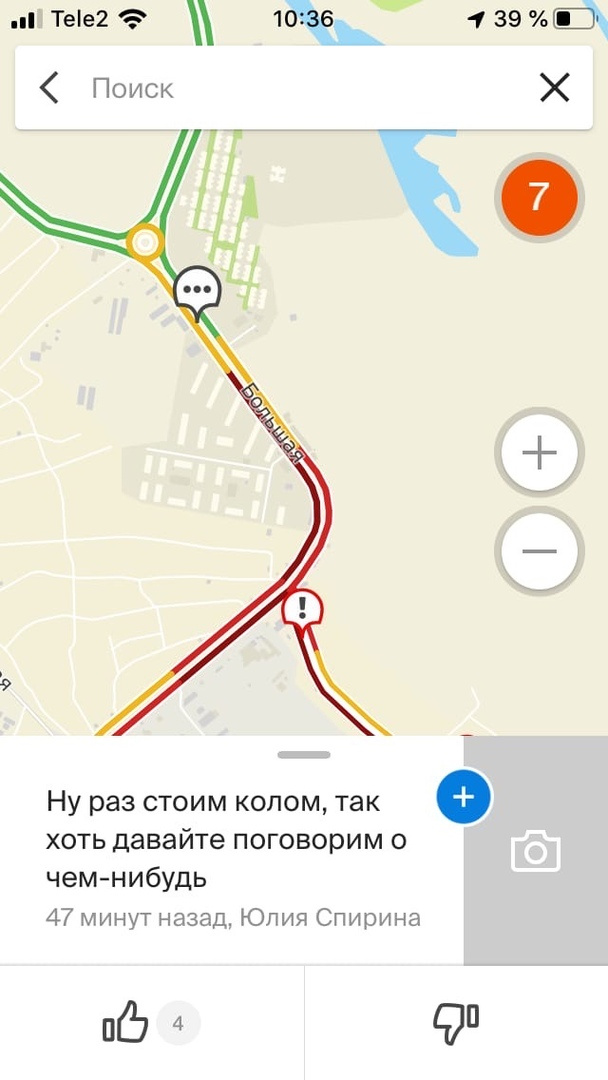Open the traffic level 7 indicator

point(539,197)
